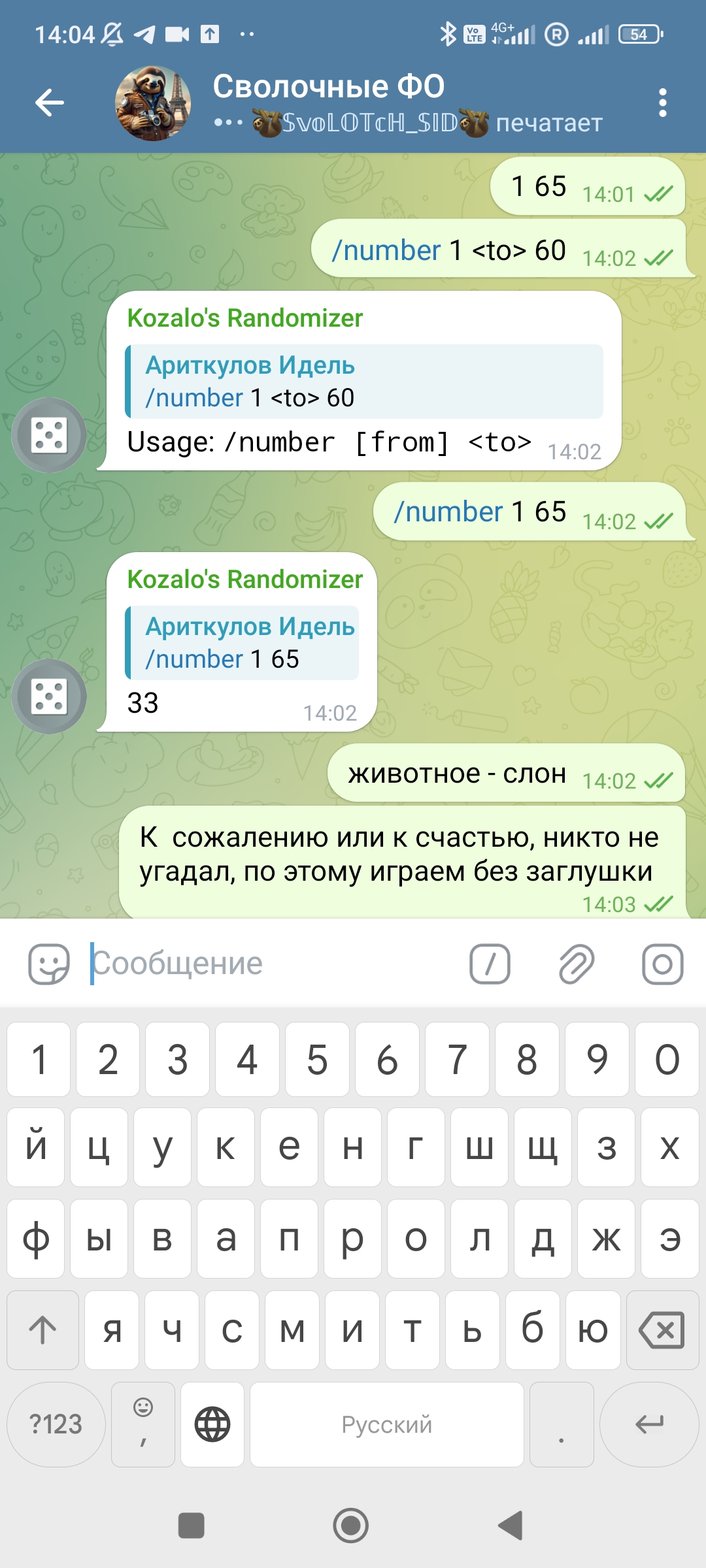706x1568 pixels.
Task: Go back from the chat
Action: point(50,103)
